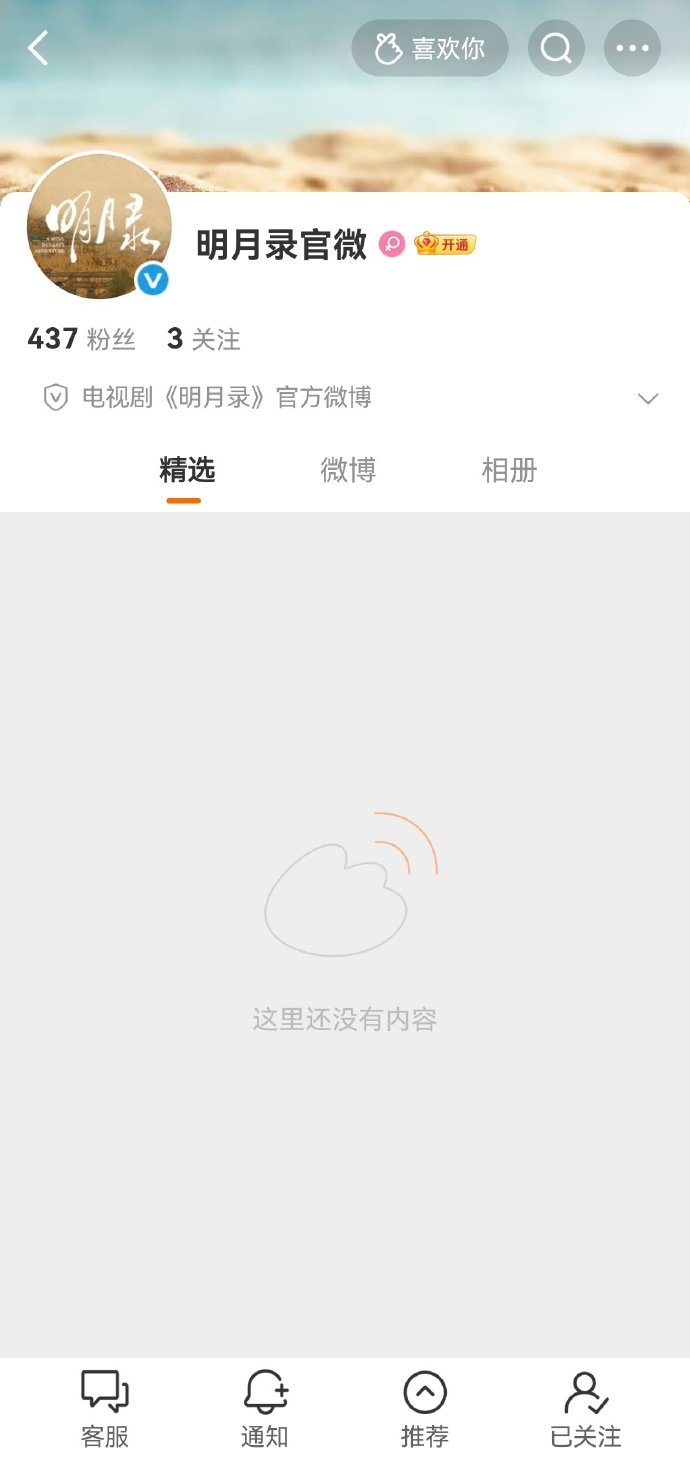Viewport: 690px width, 1460px height.
Task: Expand the official Weibo verification info
Action: [x=648, y=398]
